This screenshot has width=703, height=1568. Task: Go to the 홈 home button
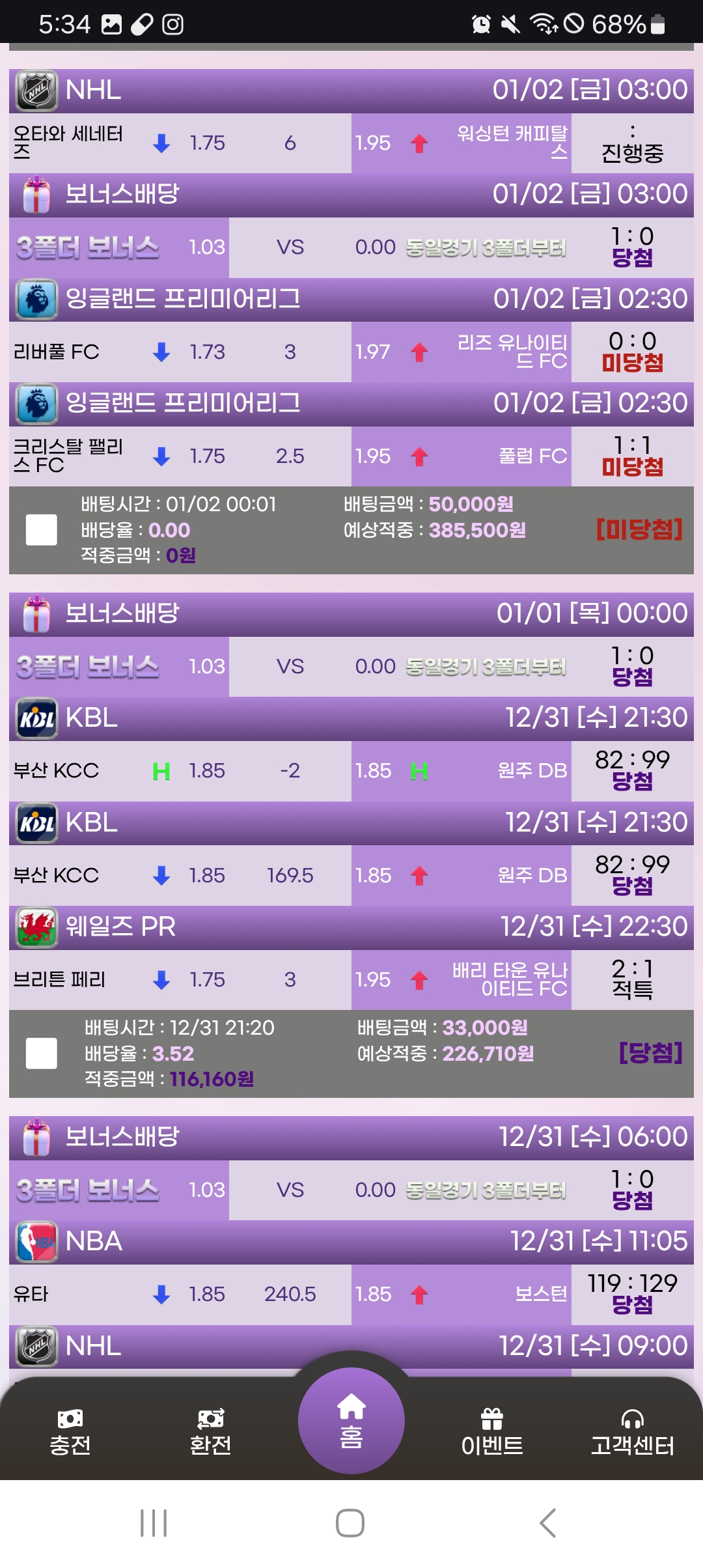click(351, 1421)
